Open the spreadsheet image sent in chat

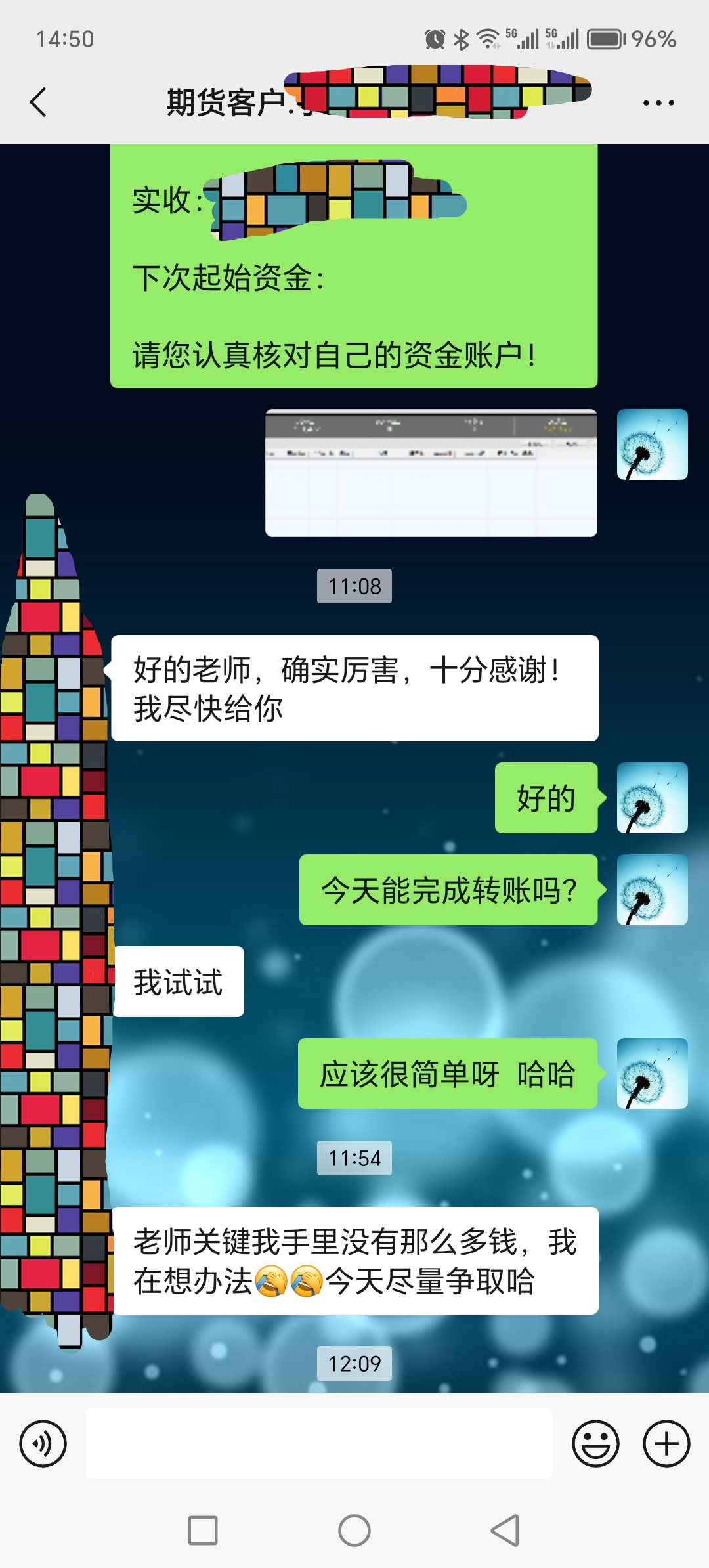[431, 473]
